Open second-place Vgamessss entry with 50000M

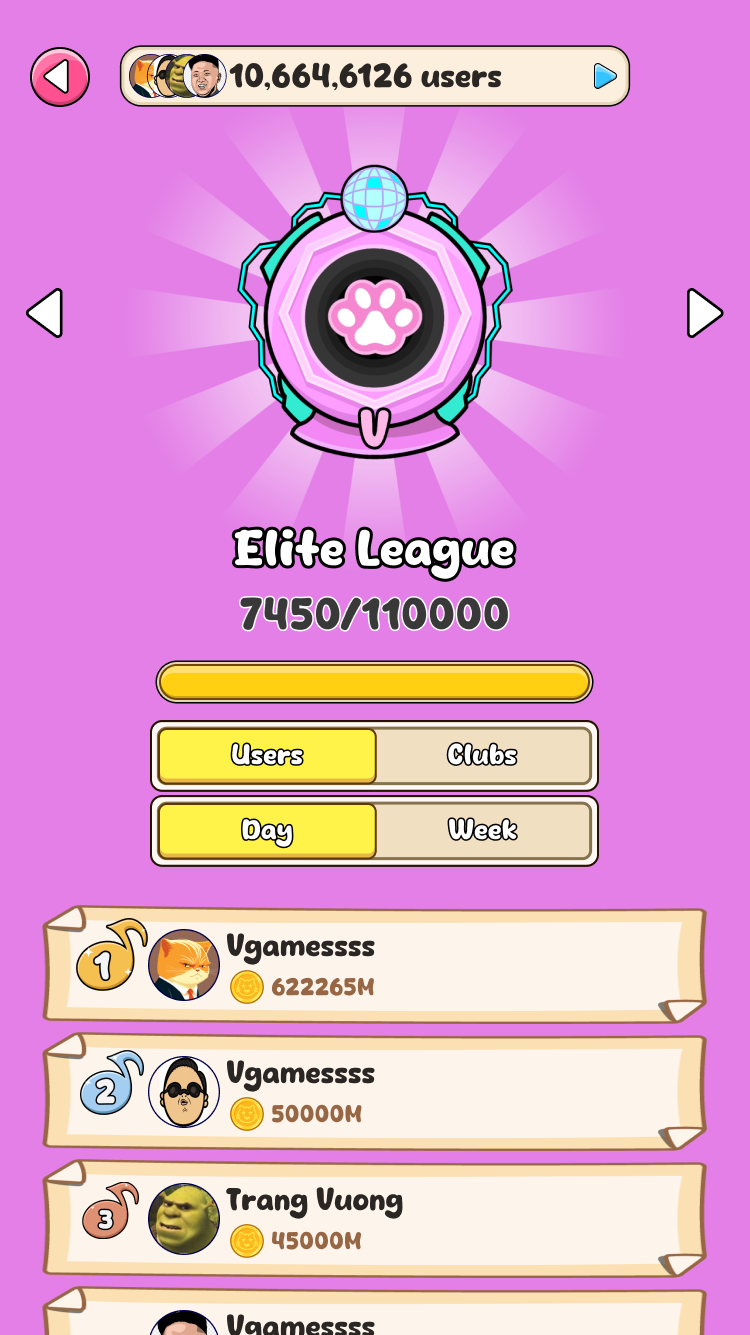pyautogui.click(x=375, y=1092)
